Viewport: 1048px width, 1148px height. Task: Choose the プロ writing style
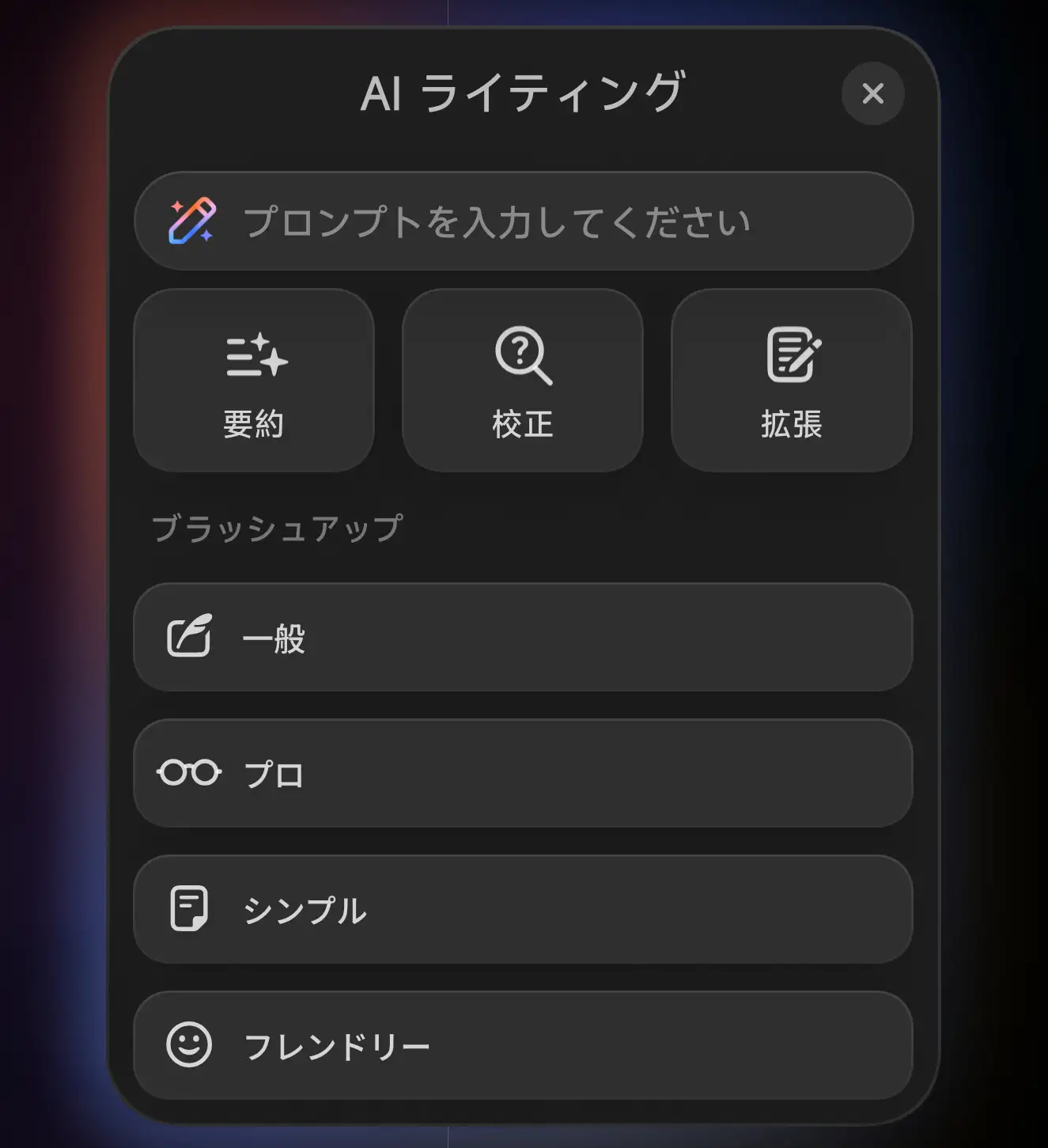click(x=524, y=773)
